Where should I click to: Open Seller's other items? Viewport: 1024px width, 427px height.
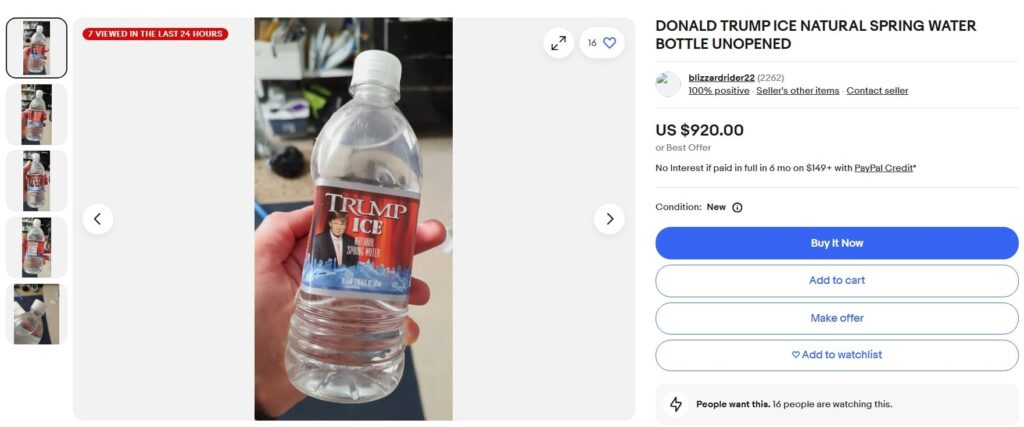pos(797,91)
